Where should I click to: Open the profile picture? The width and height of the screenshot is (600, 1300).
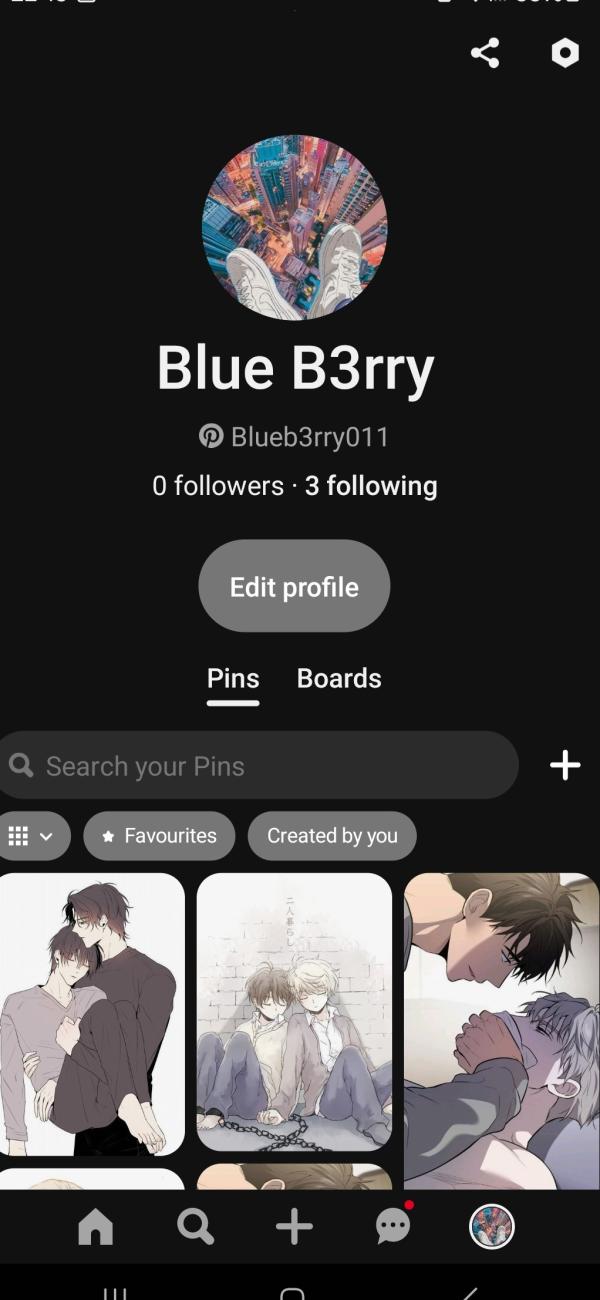click(x=294, y=228)
